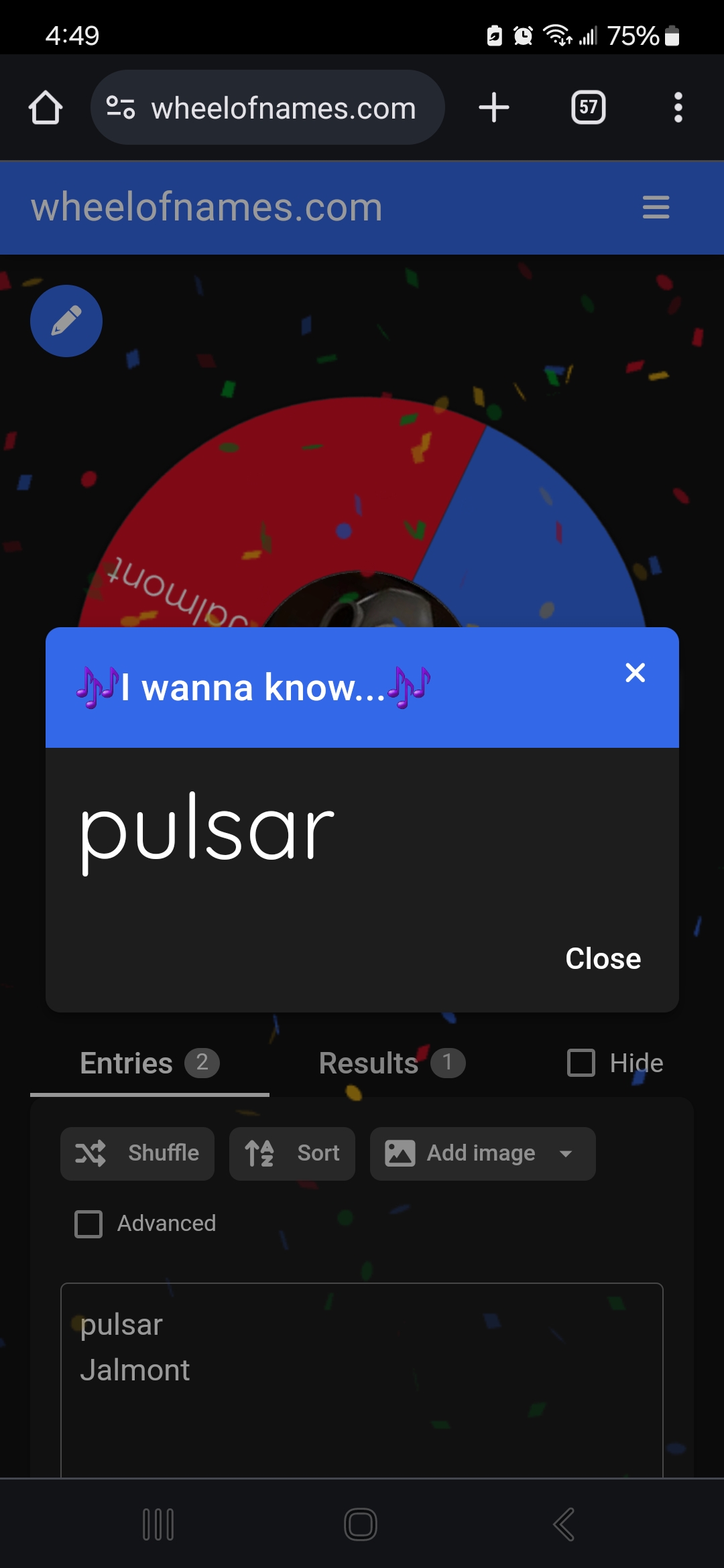The width and height of the screenshot is (724, 1568).
Task: Tap the system back button
Action: tap(564, 1524)
